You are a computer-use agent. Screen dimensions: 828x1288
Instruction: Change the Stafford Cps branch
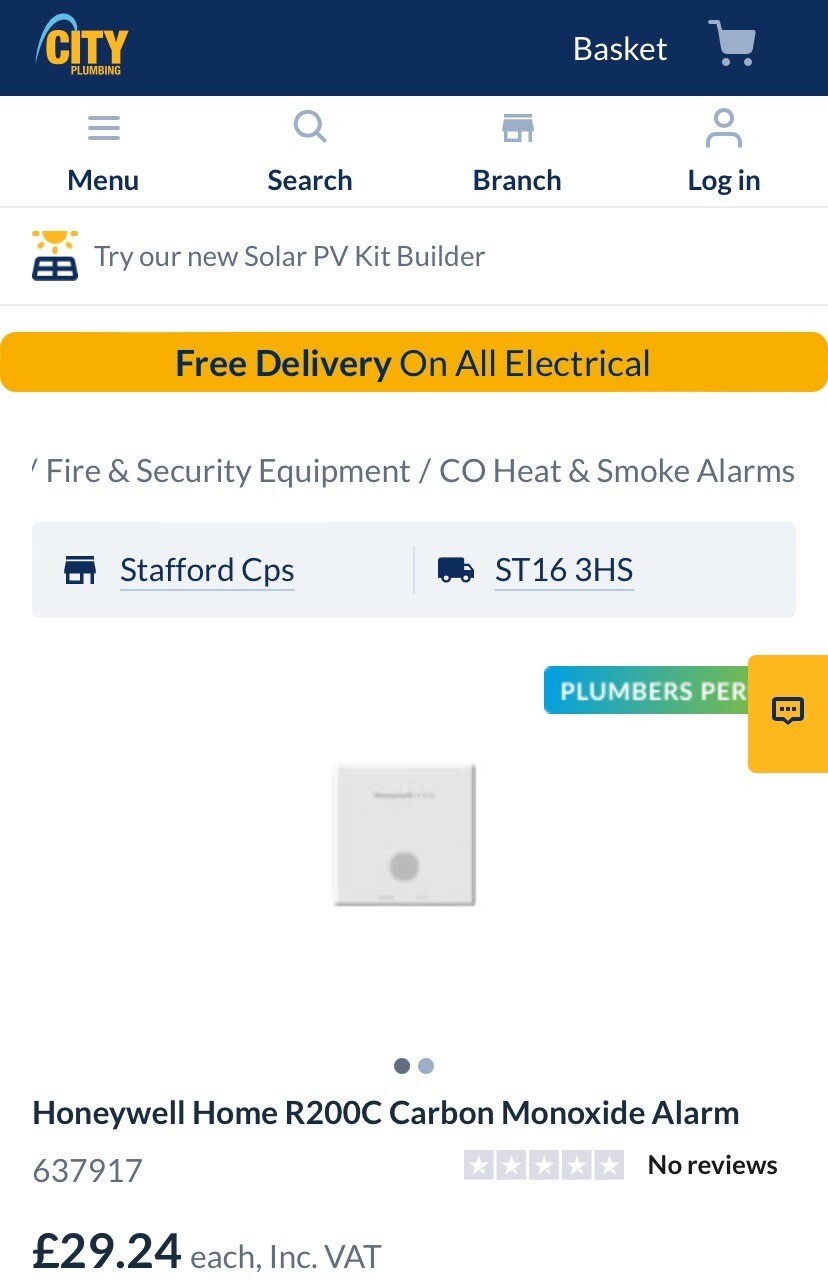[207, 570]
